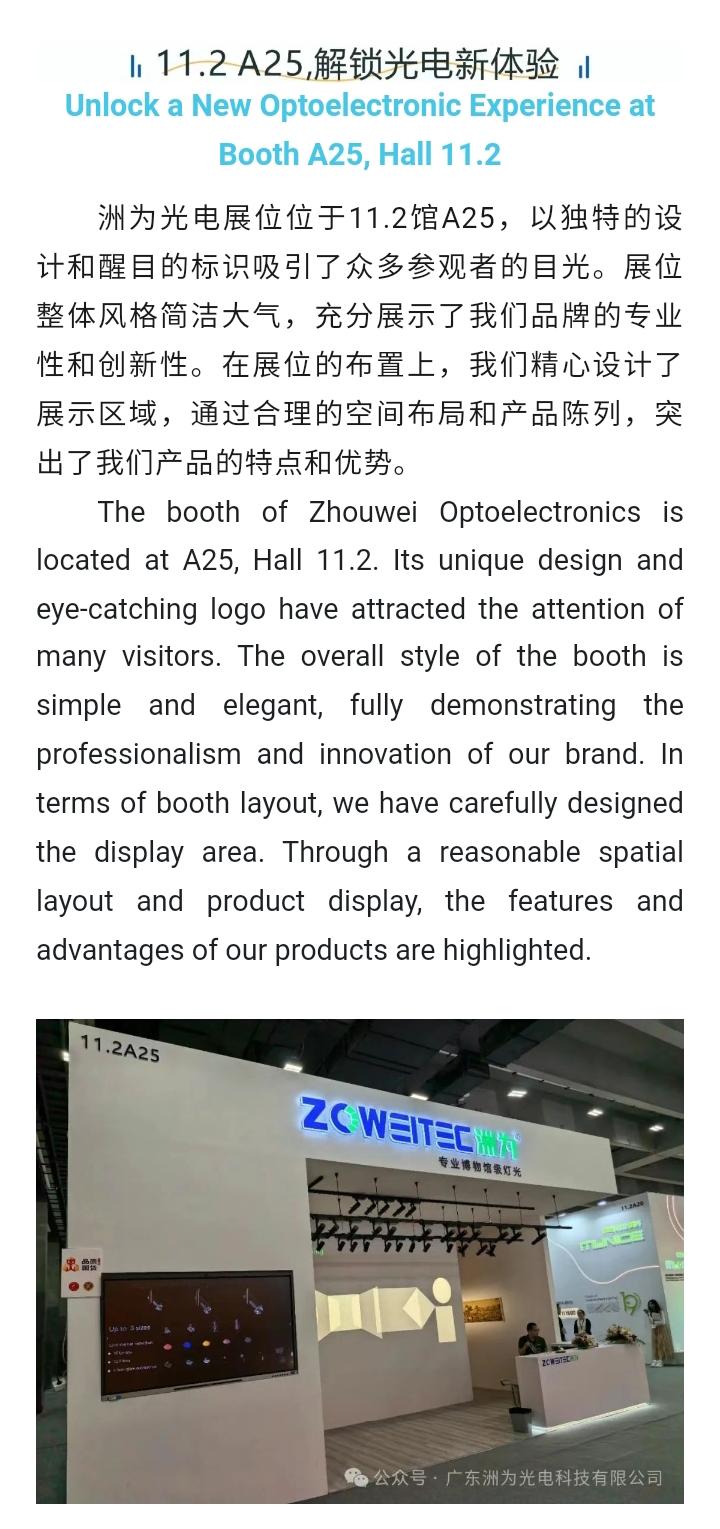
Task: Open the exhibition booth photo full screen
Action: pos(360,1260)
